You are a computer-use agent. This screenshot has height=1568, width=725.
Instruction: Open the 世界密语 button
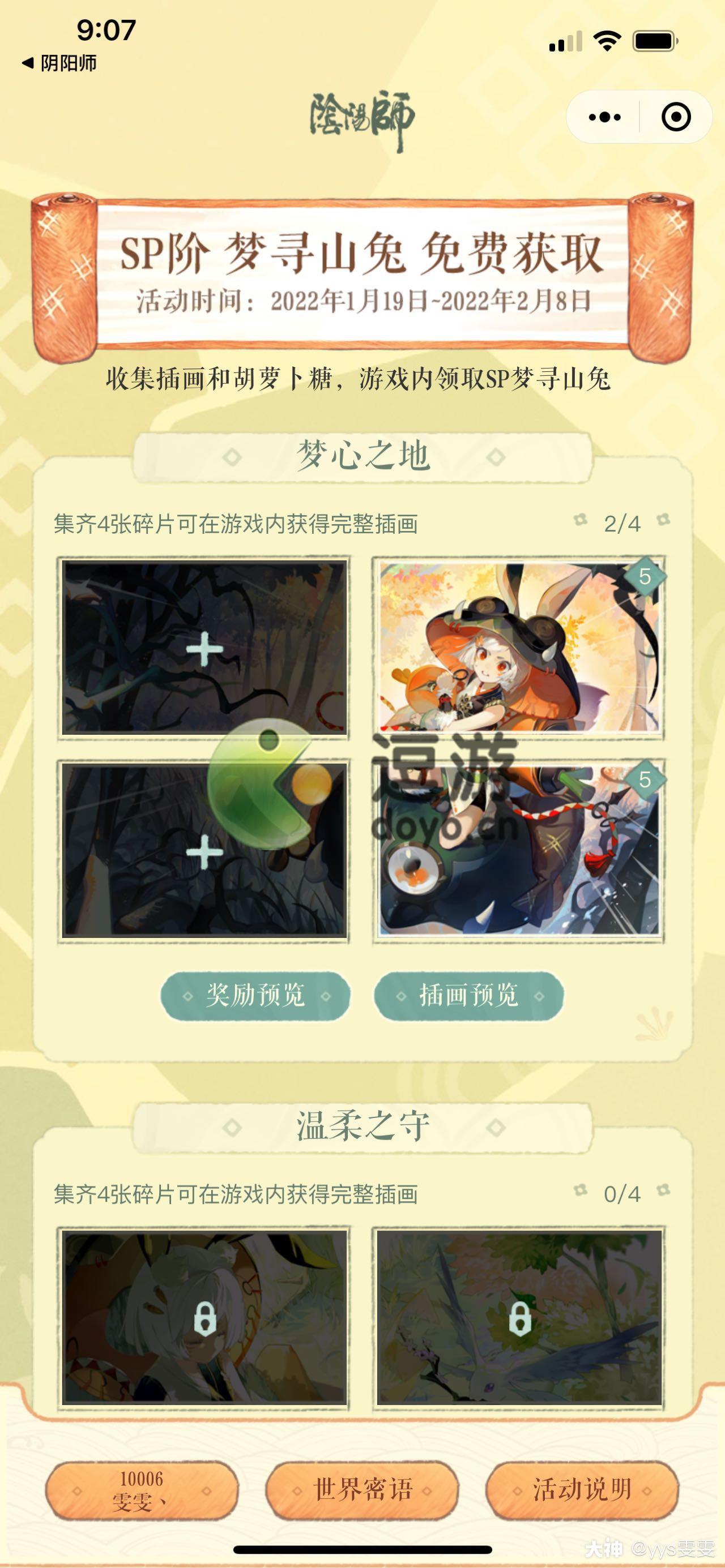tap(362, 1490)
